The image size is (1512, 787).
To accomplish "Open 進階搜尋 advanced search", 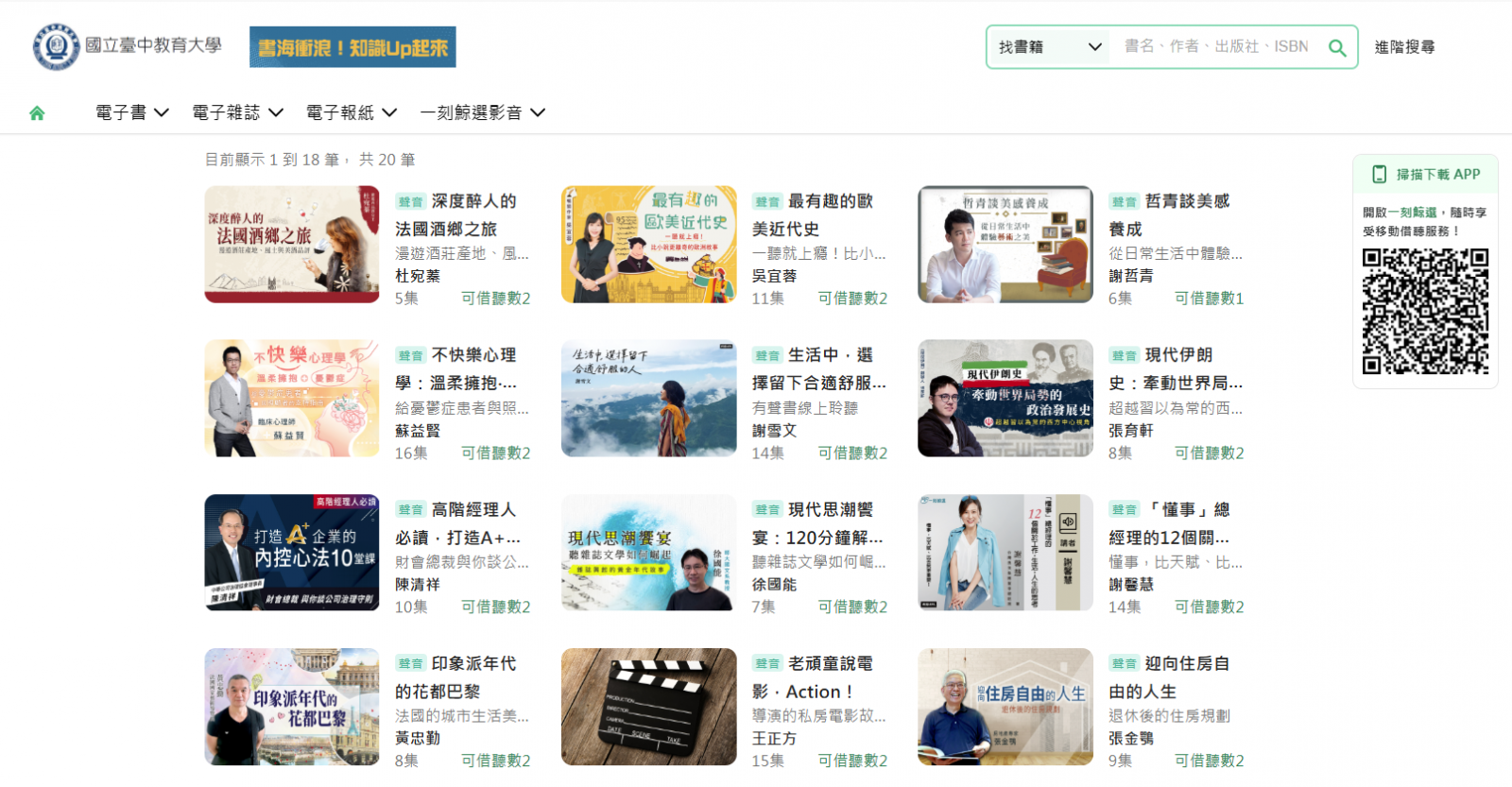I will coord(1404,47).
